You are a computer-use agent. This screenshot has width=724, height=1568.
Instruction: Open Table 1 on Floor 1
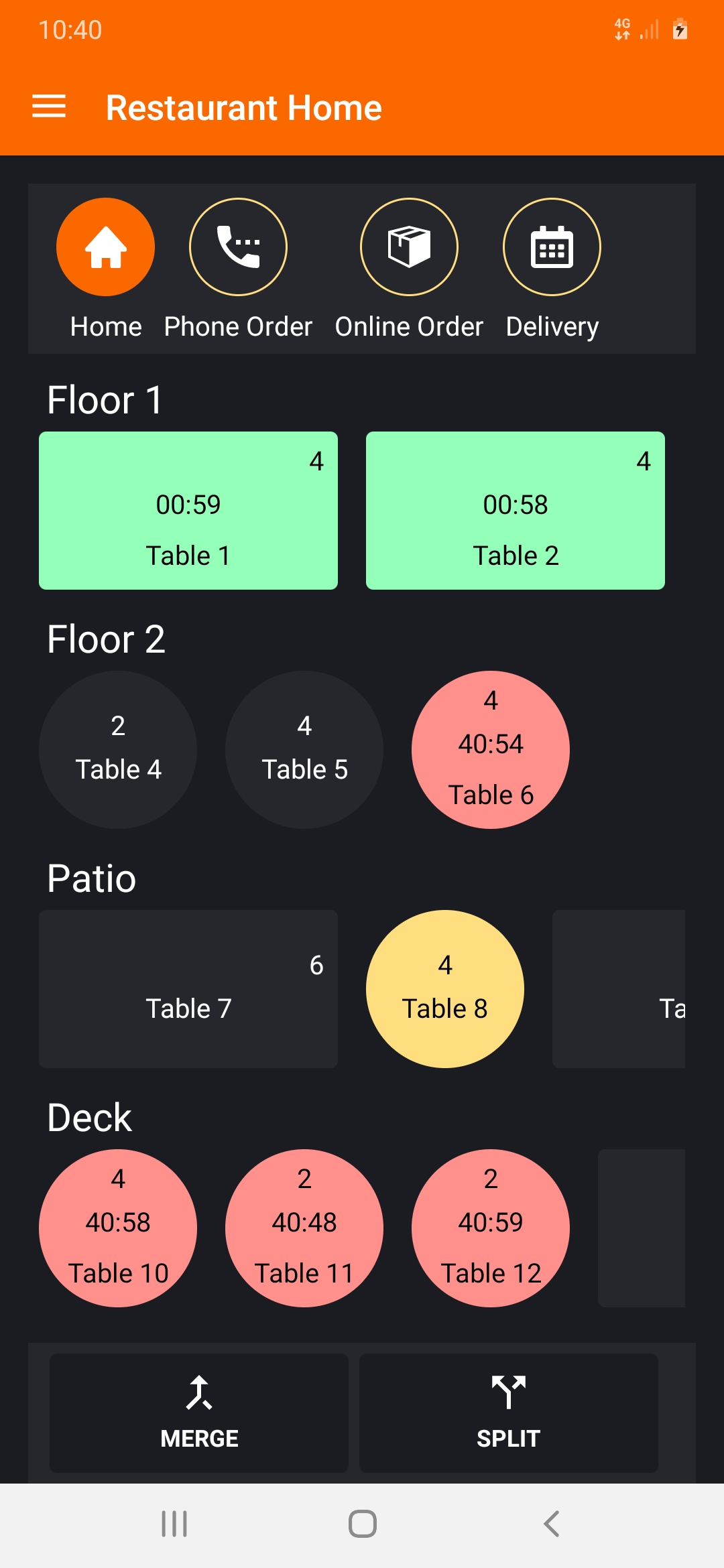tap(188, 511)
